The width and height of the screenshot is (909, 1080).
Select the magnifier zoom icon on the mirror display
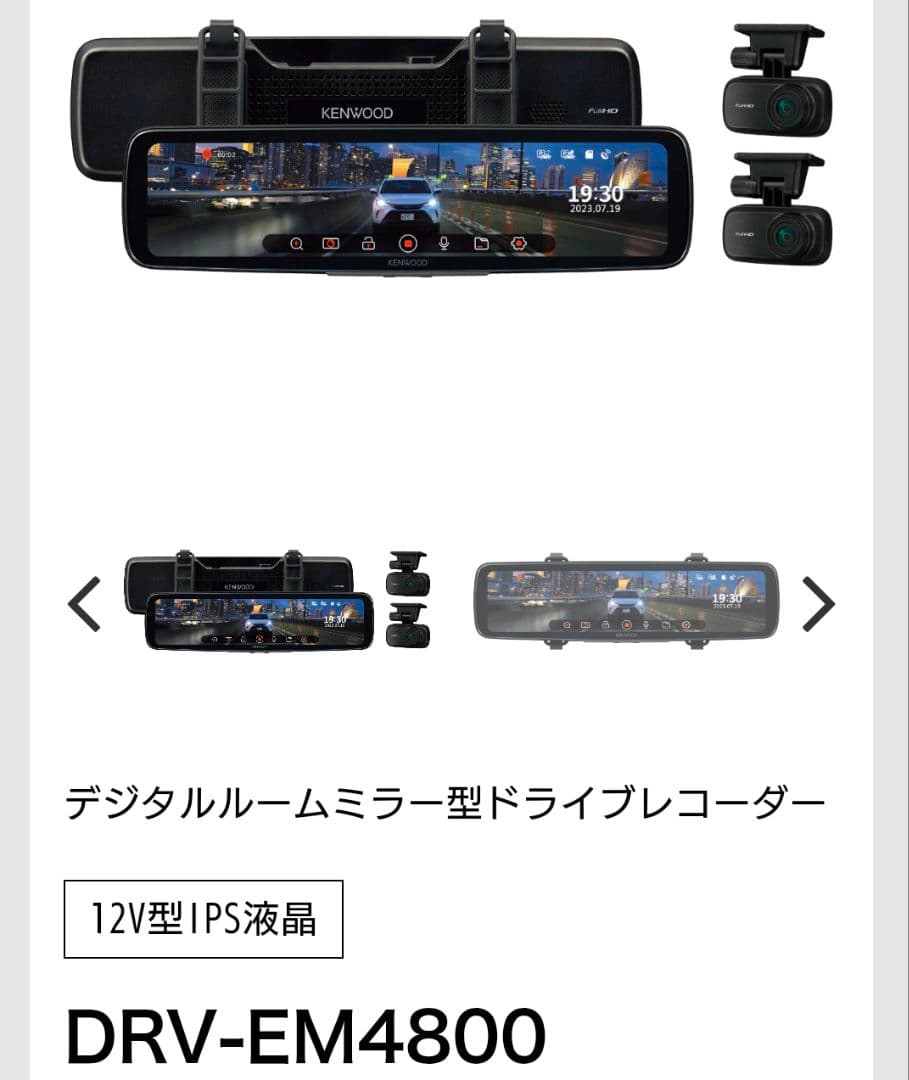[296, 243]
